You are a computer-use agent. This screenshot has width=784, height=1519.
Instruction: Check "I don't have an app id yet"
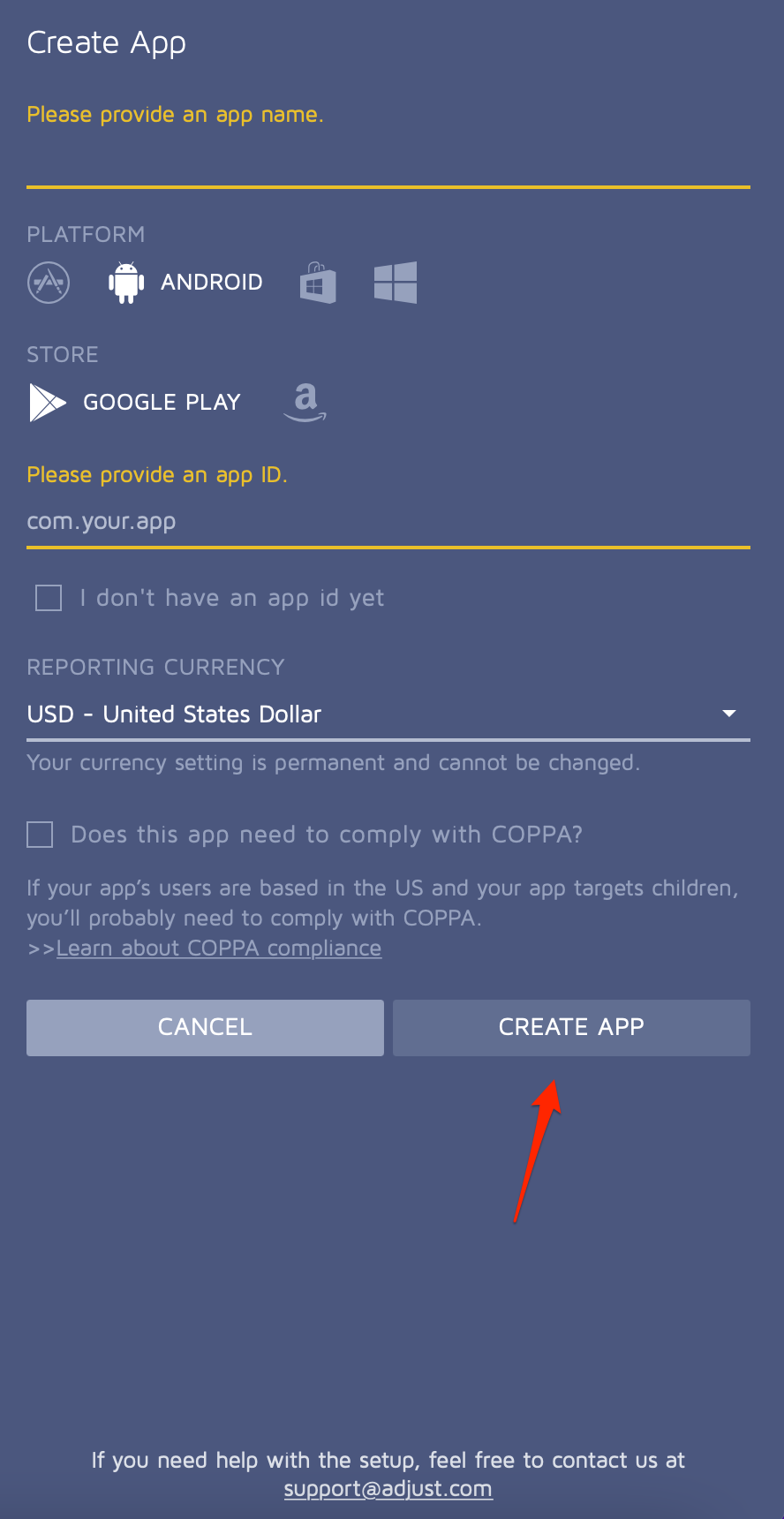[x=49, y=598]
